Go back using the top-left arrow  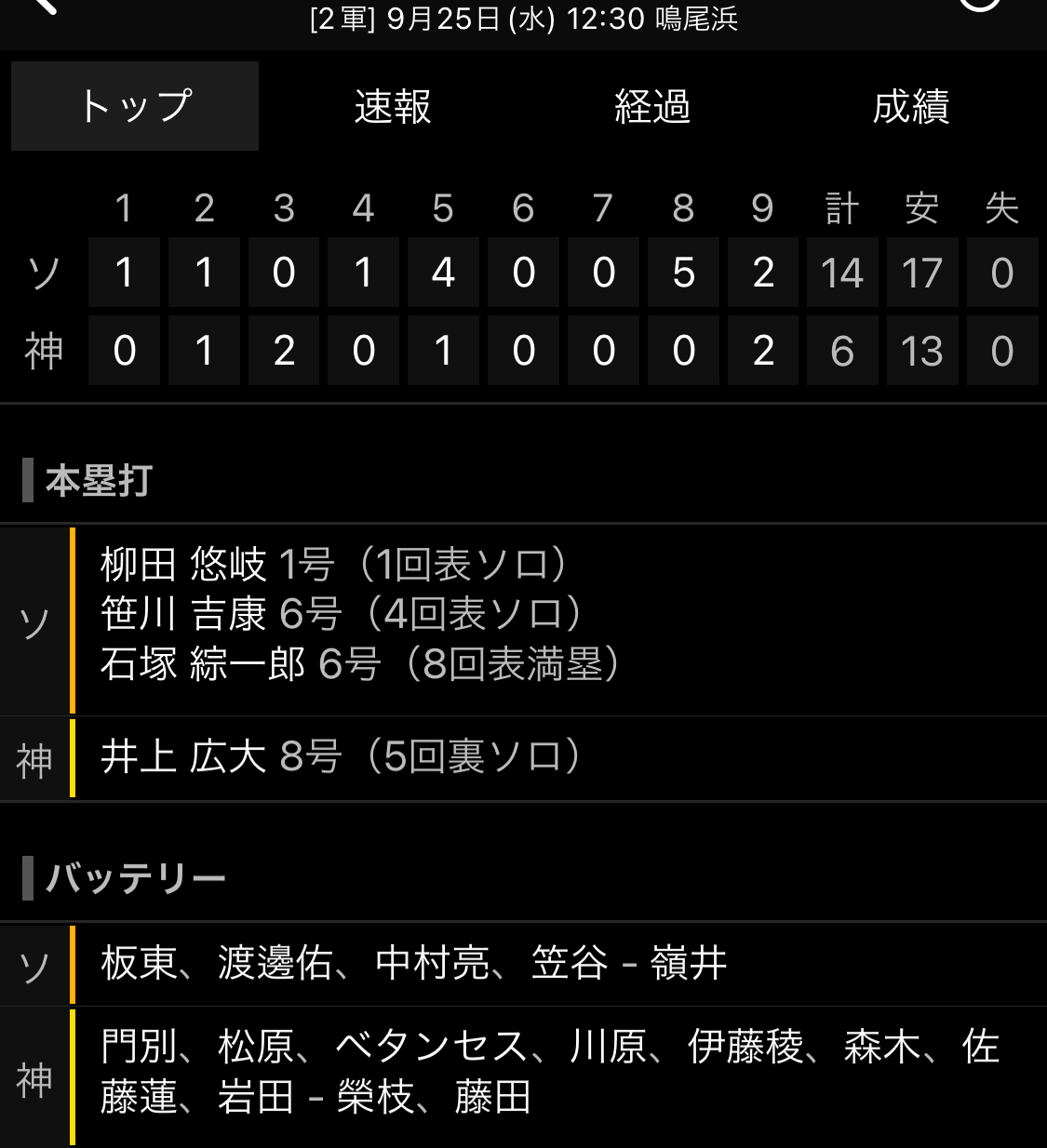click(44, 6)
